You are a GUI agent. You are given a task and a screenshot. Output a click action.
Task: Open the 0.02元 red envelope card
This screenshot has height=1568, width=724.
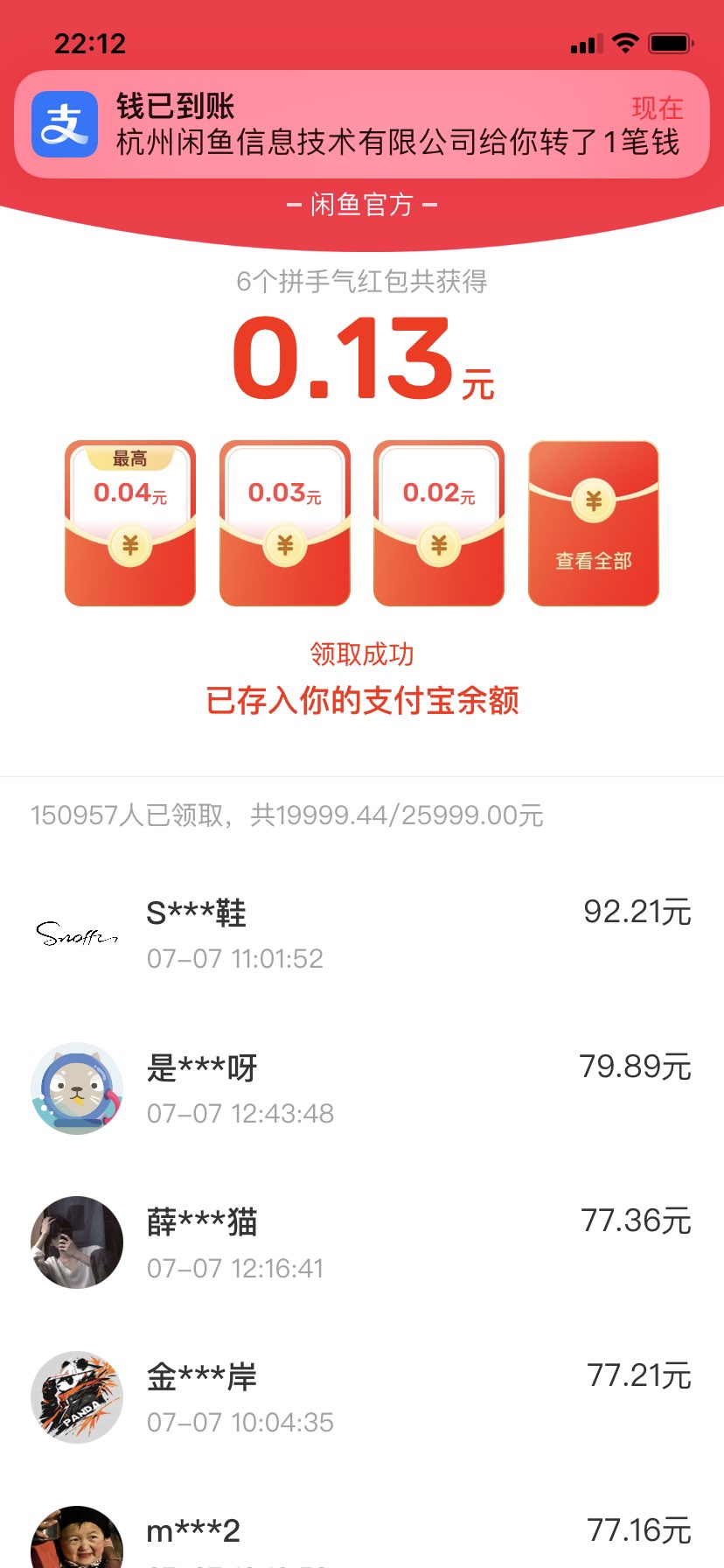coord(439,523)
